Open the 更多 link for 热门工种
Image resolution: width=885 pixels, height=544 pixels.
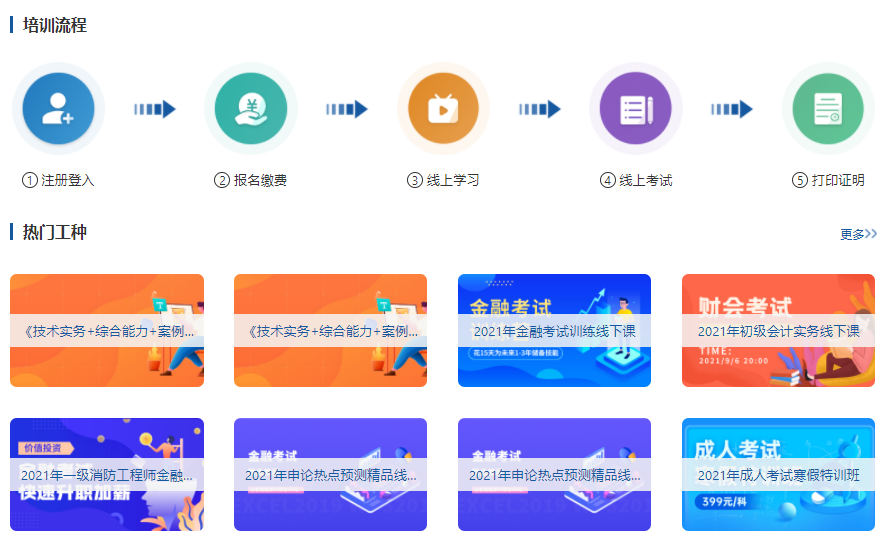tap(857, 234)
